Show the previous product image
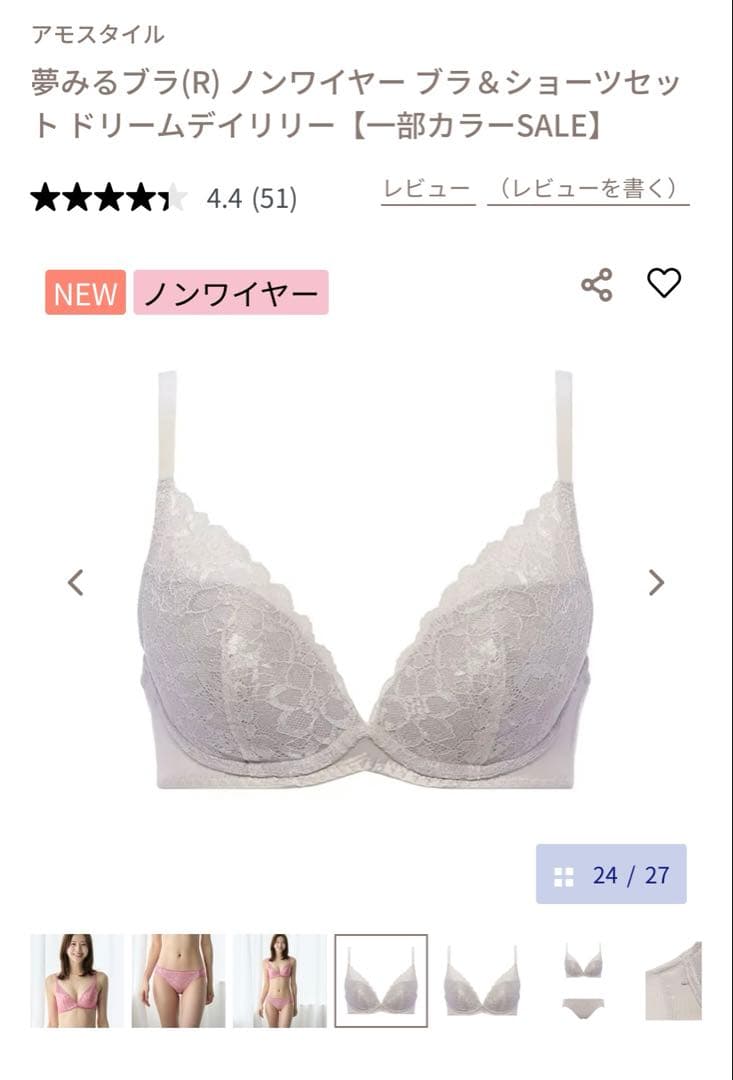 coord(76,582)
